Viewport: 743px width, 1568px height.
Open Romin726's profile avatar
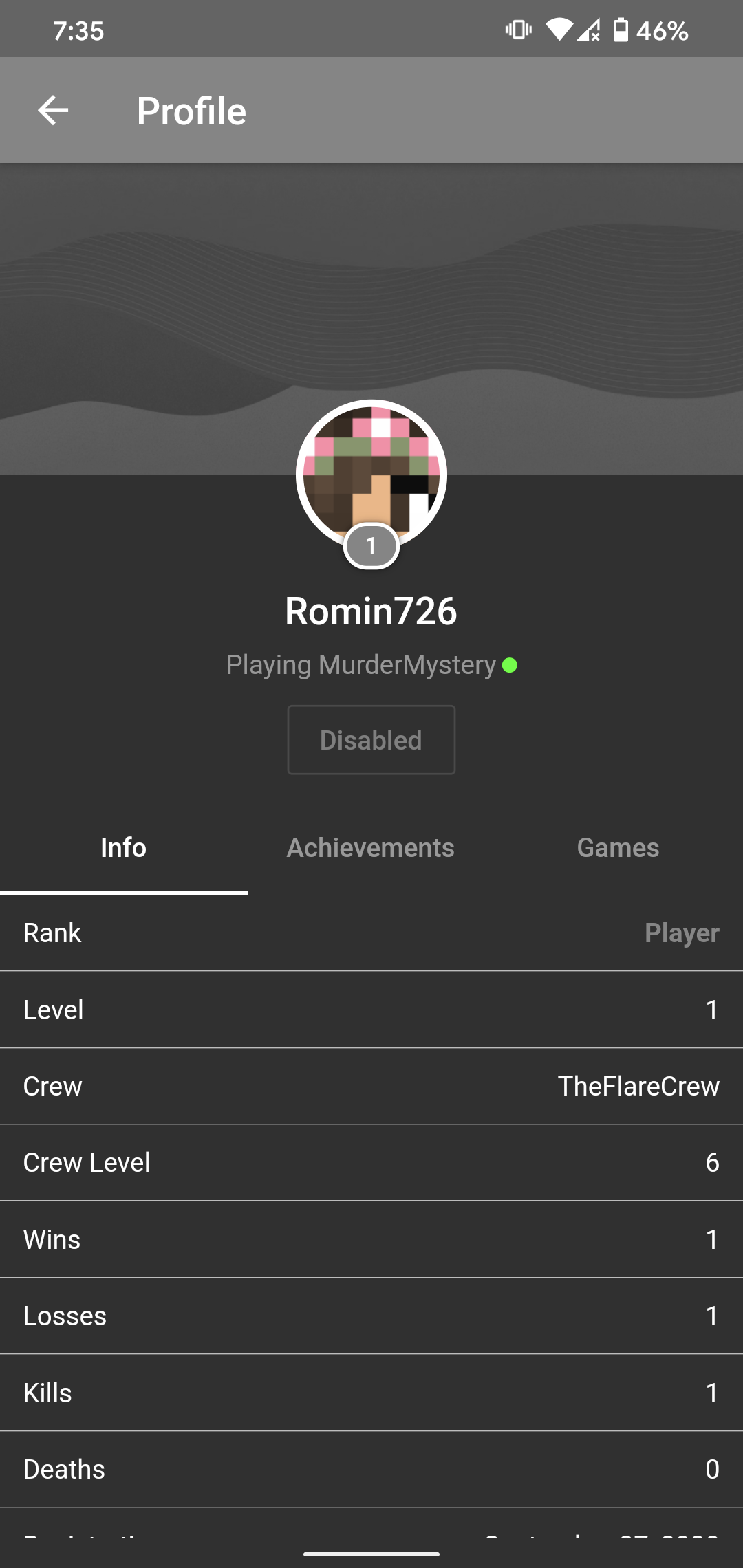pos(371,475)
